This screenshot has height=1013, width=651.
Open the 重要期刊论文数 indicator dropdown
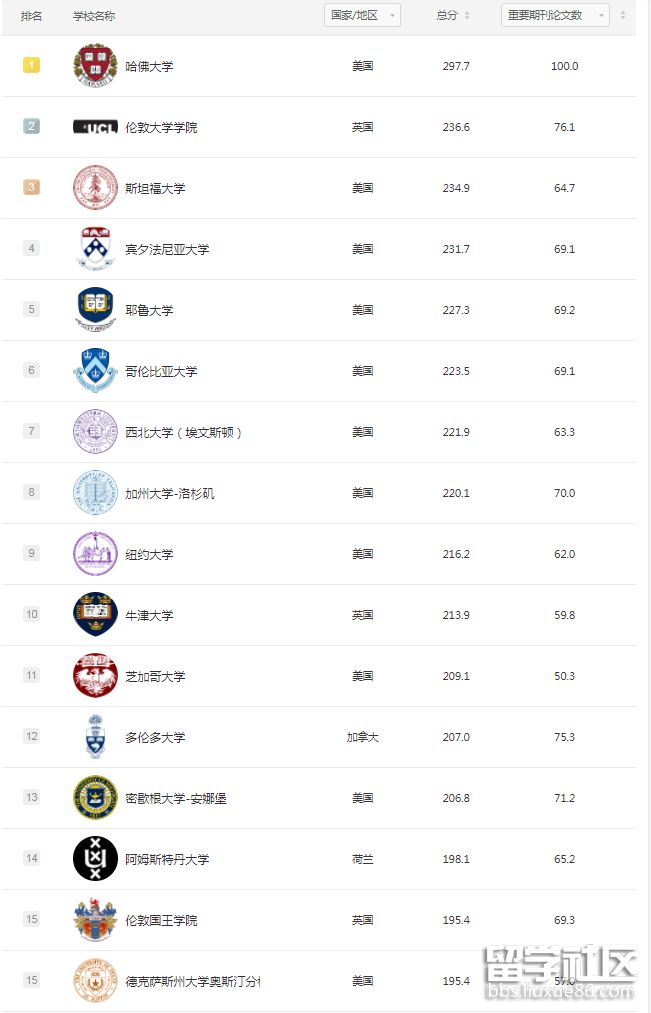click(x=555, y=15)
